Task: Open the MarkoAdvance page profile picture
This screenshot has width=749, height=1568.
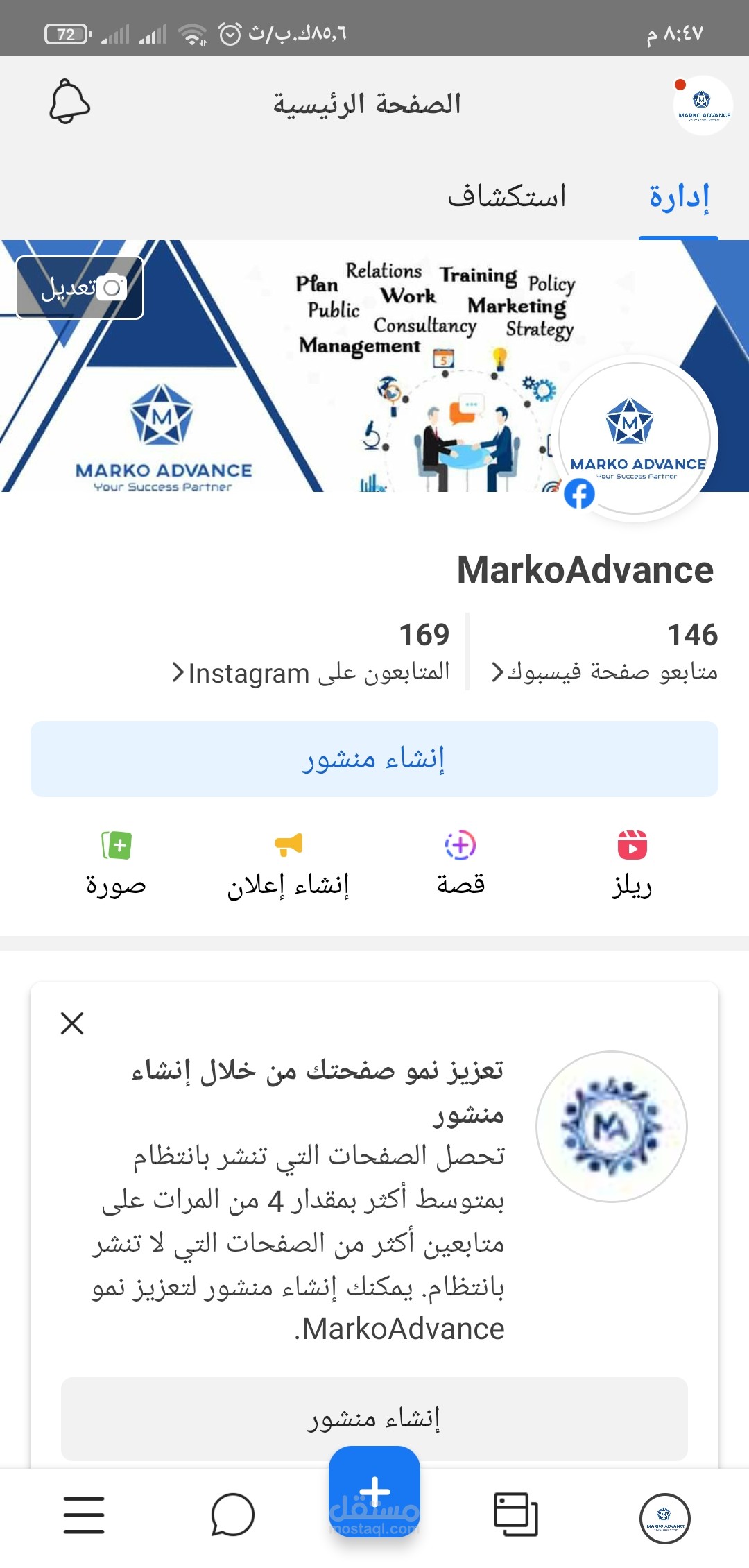Action: [x=635, y=437]
